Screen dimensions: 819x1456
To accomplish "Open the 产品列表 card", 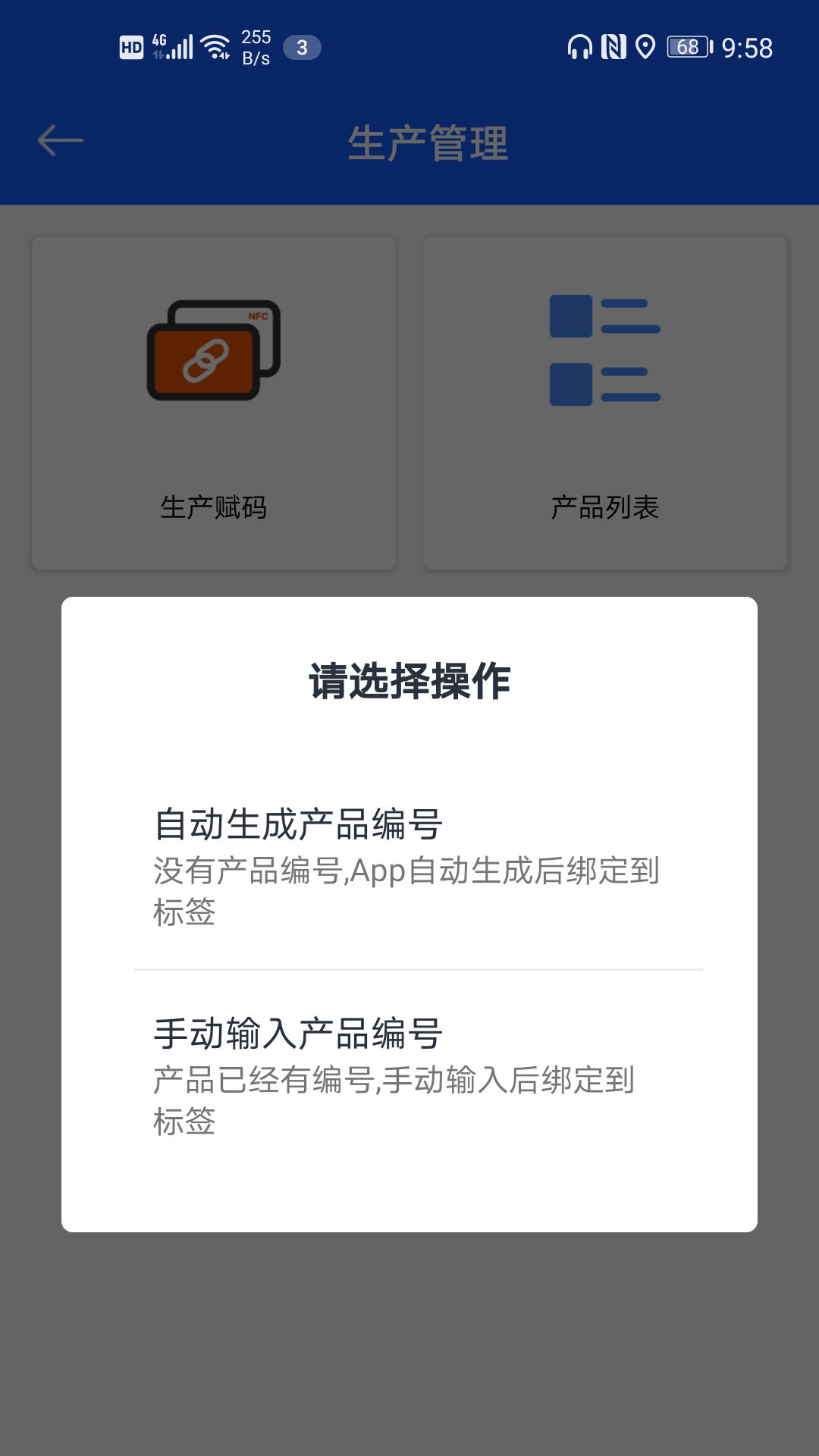I will coord(604,400).
